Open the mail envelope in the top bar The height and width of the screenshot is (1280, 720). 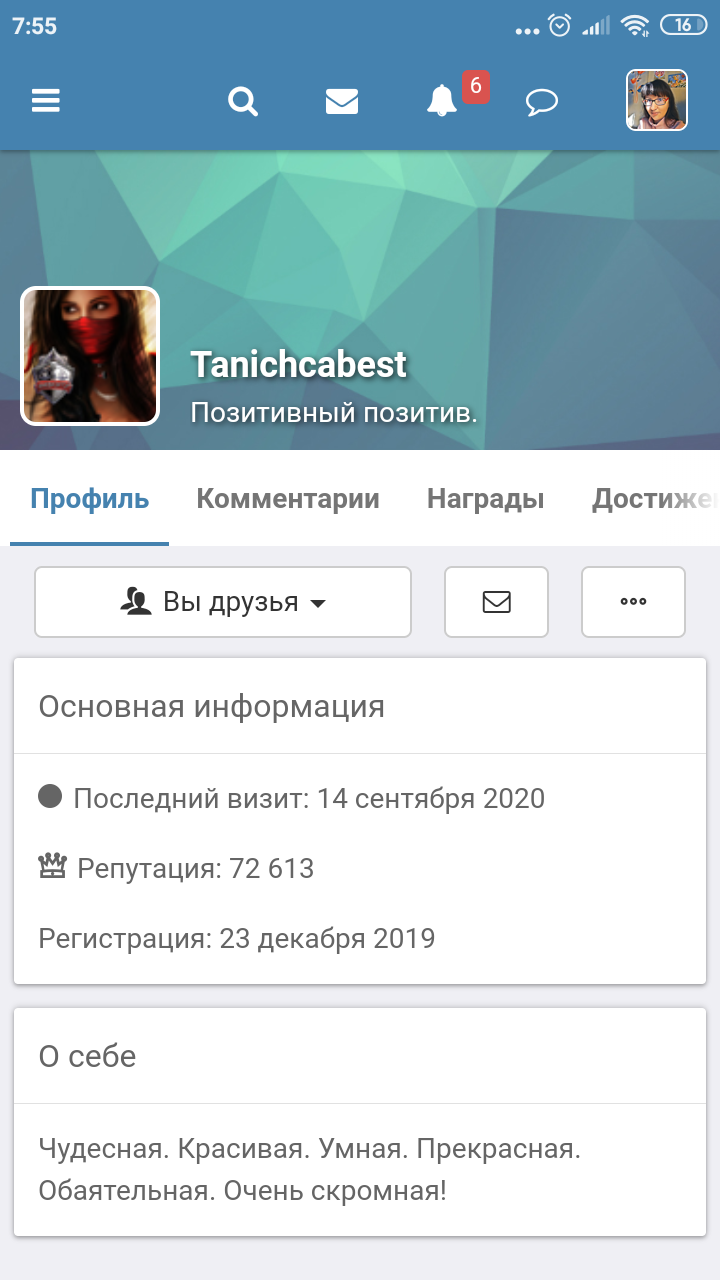pos(342,101)
